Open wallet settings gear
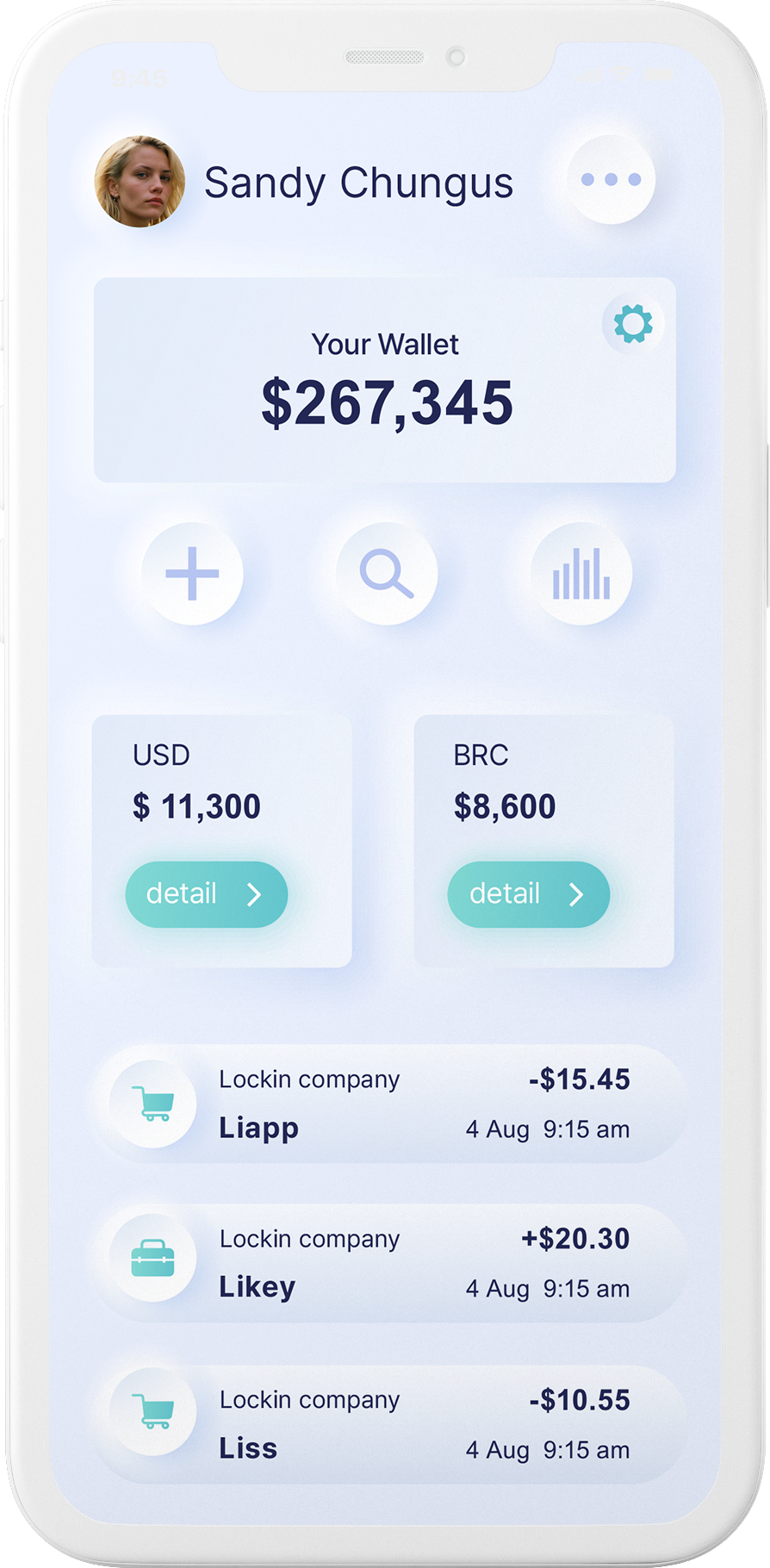This screenshot has width=770, height=1568. coord(633,324)
